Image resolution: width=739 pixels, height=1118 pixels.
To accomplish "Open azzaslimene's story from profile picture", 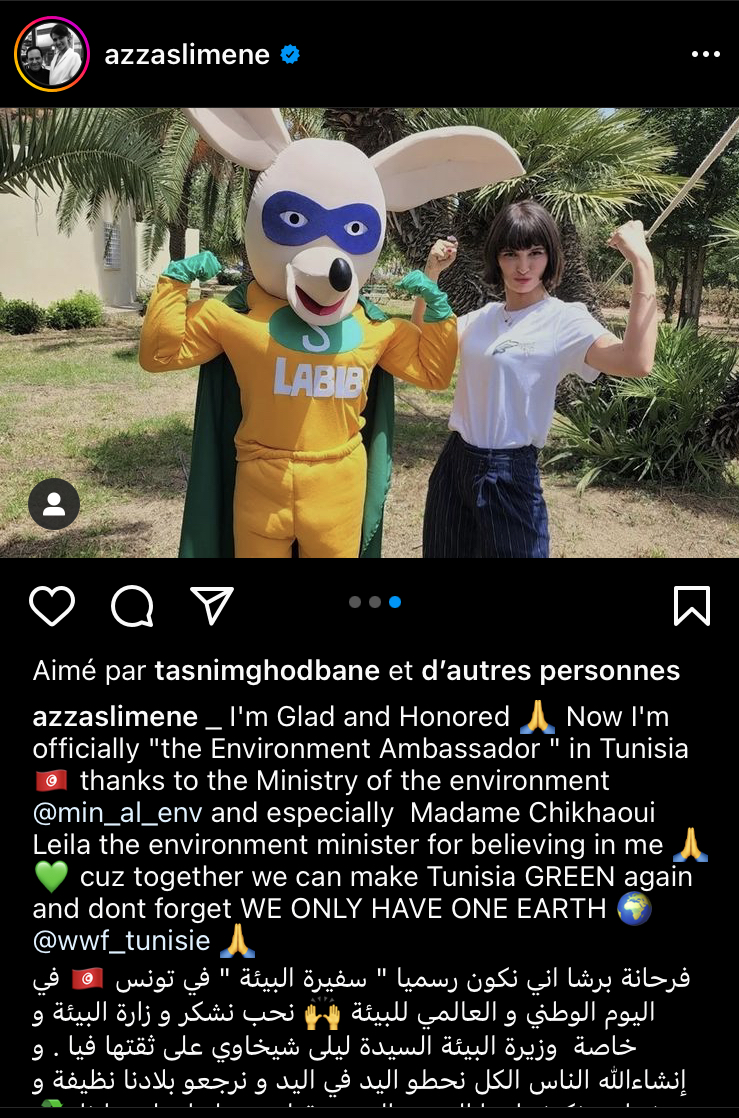I will point(52,55).
